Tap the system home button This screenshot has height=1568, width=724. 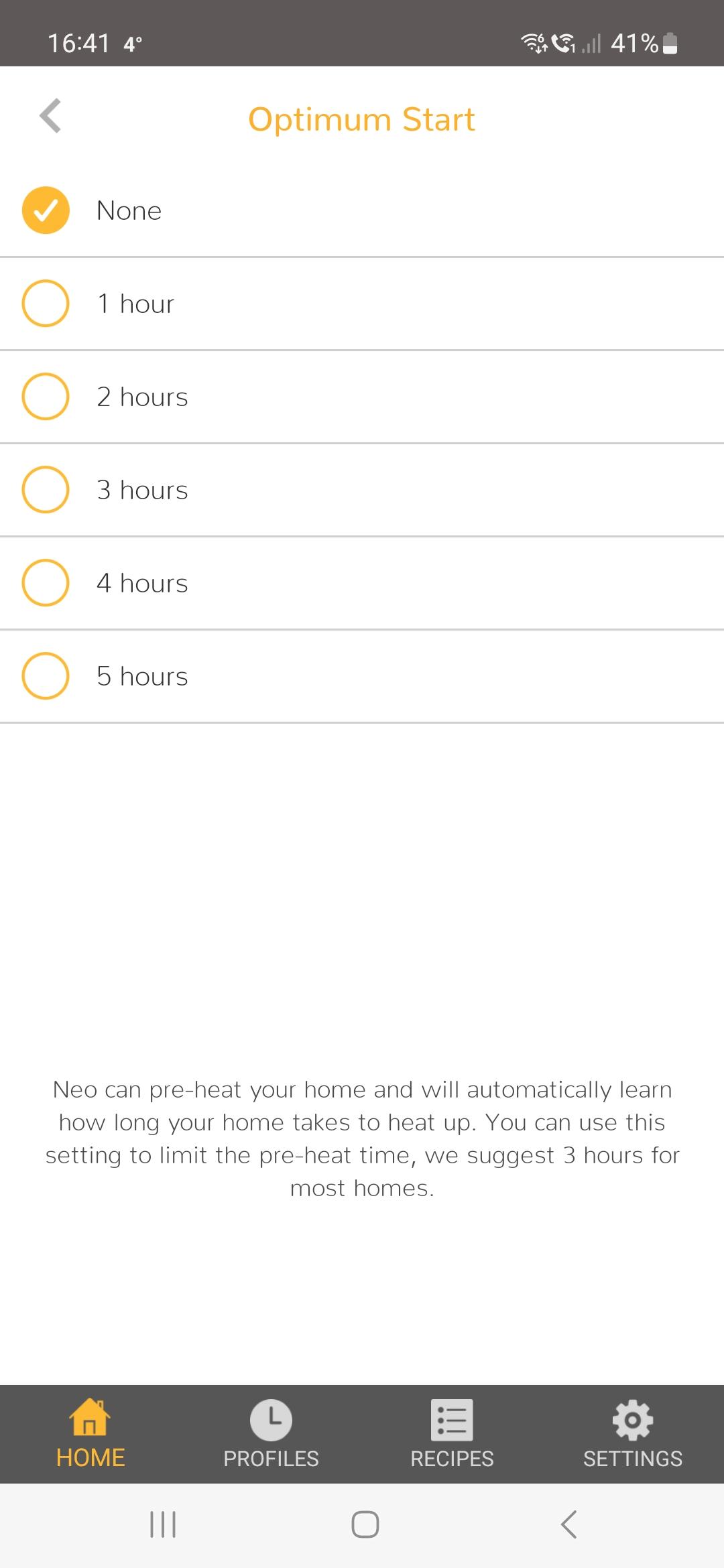365,1524
